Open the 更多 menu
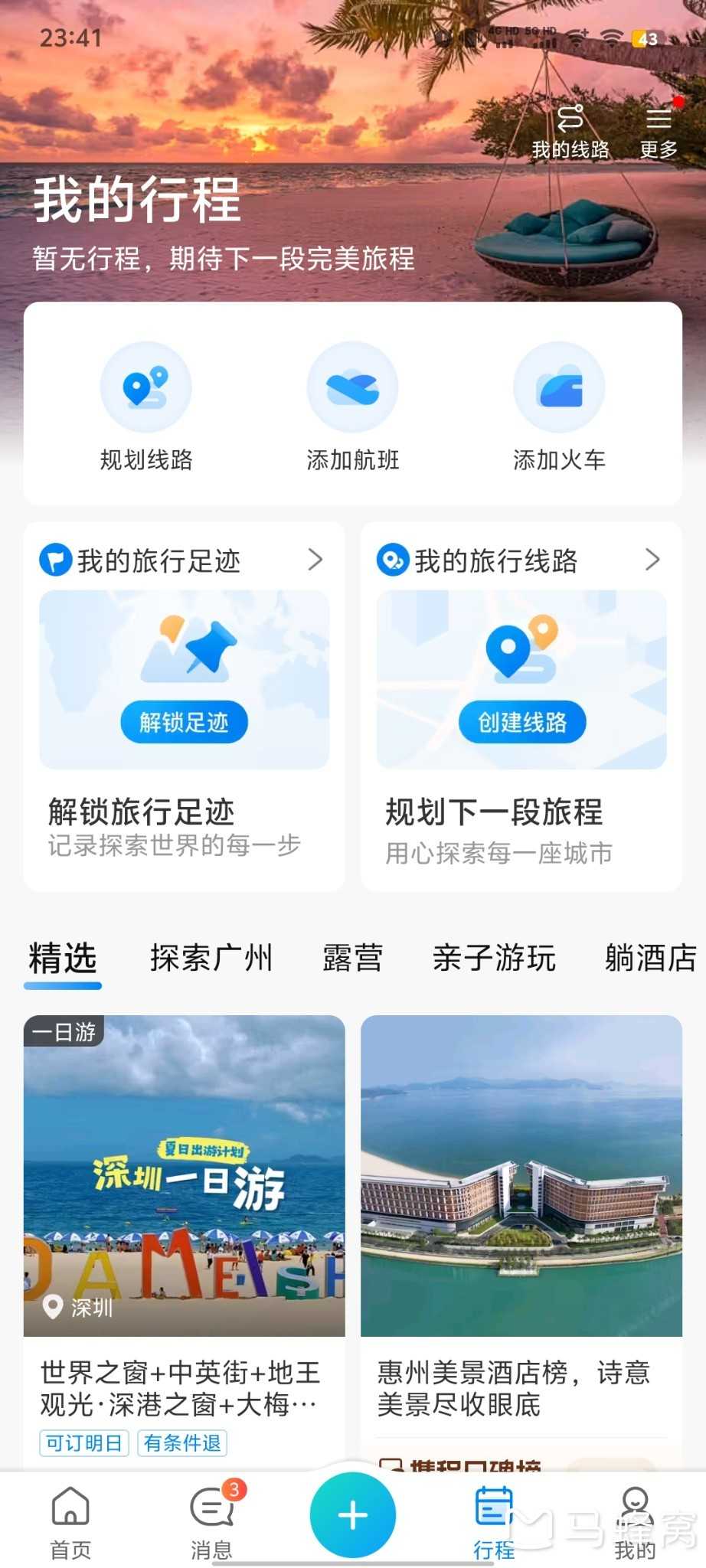706x1568 pixels. pyautogui.click(x=659, y=132)
